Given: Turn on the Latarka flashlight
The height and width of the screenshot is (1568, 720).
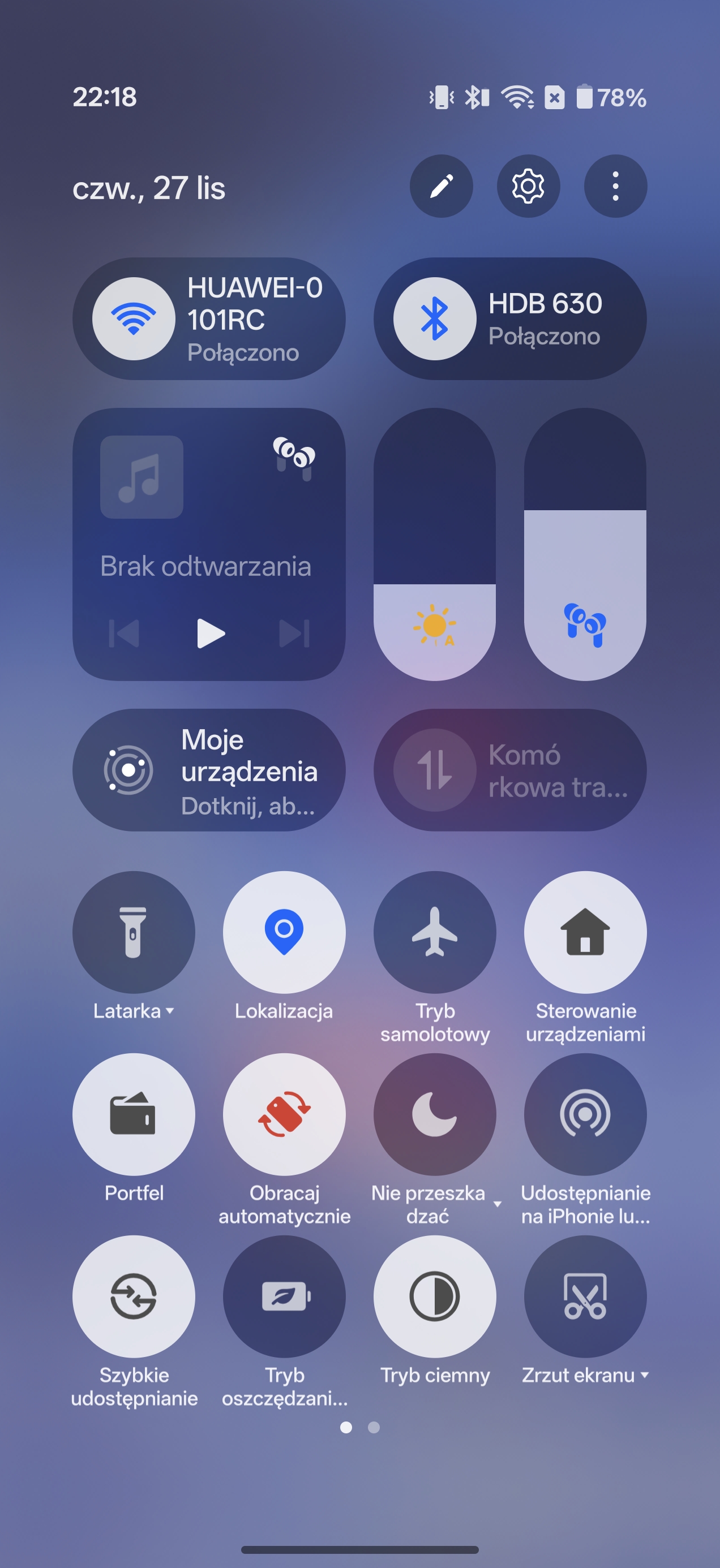Looking at the screenshot, I should 134,932.
